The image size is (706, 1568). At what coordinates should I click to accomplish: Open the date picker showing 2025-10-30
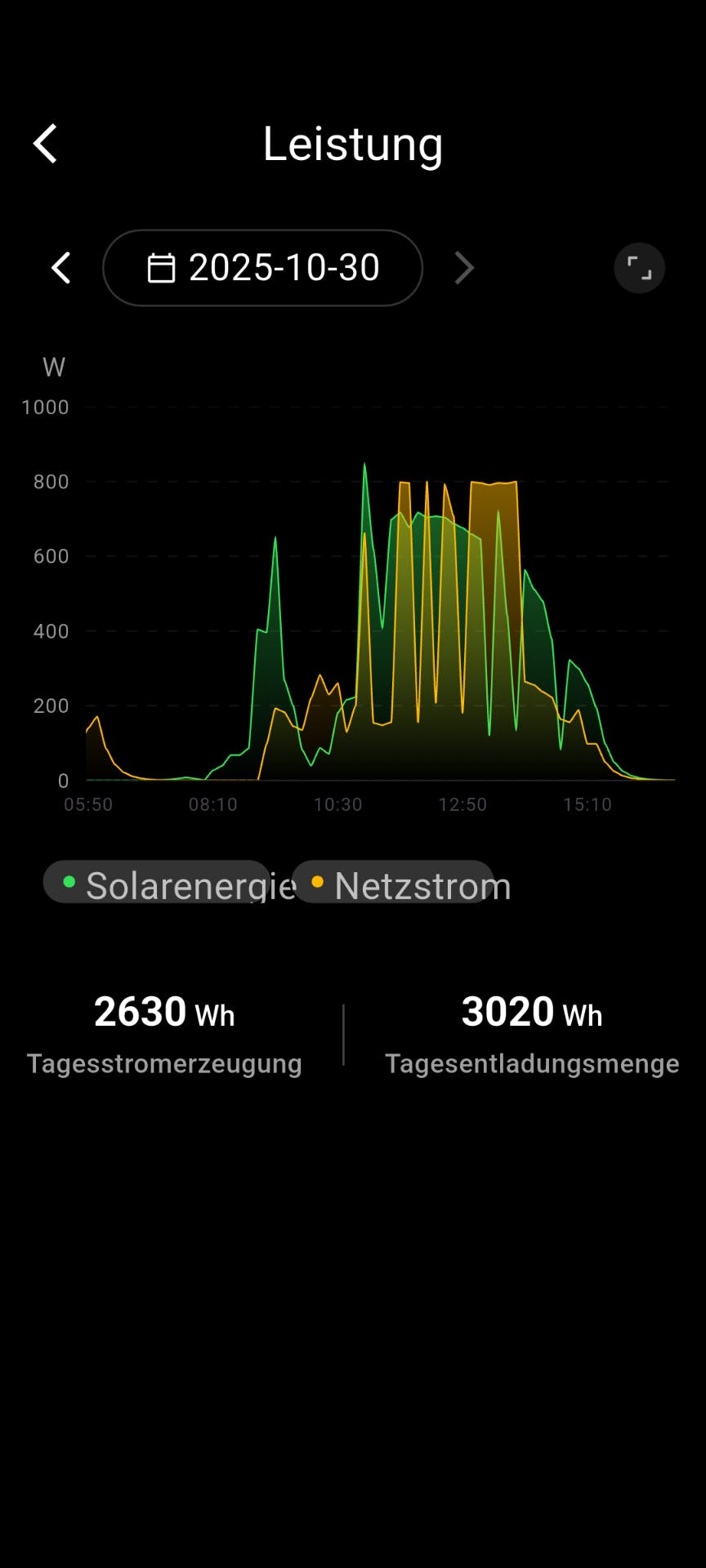pos(262,268)
